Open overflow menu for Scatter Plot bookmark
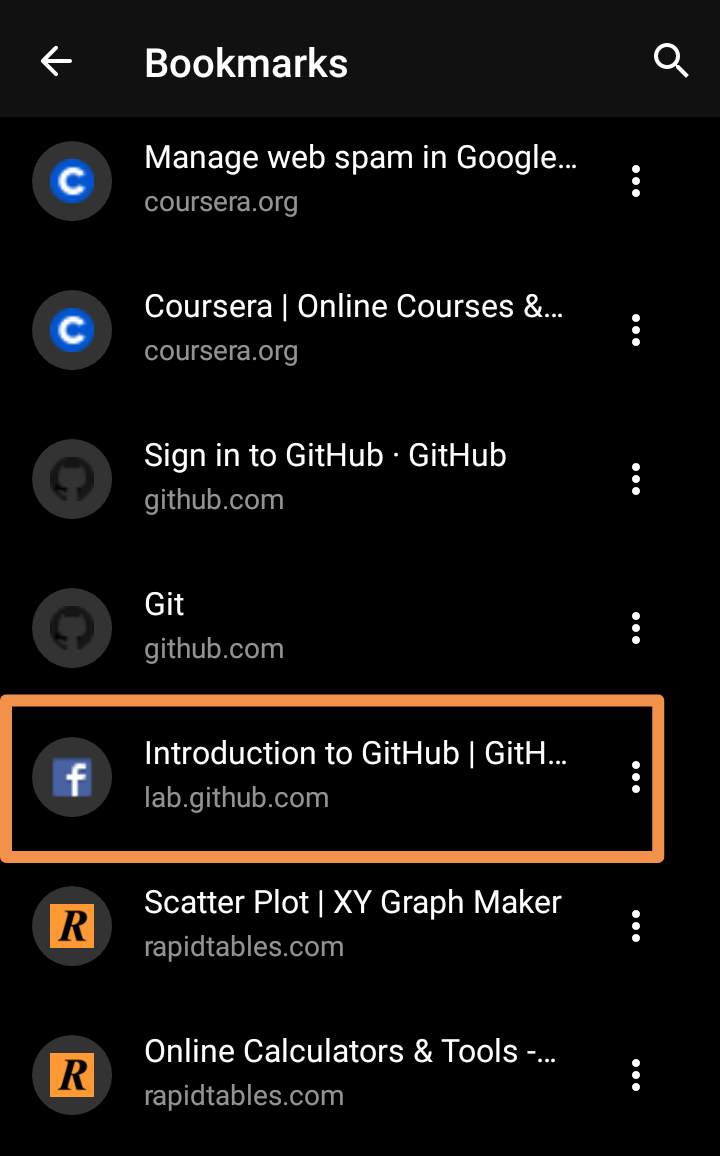 [635, 925]
